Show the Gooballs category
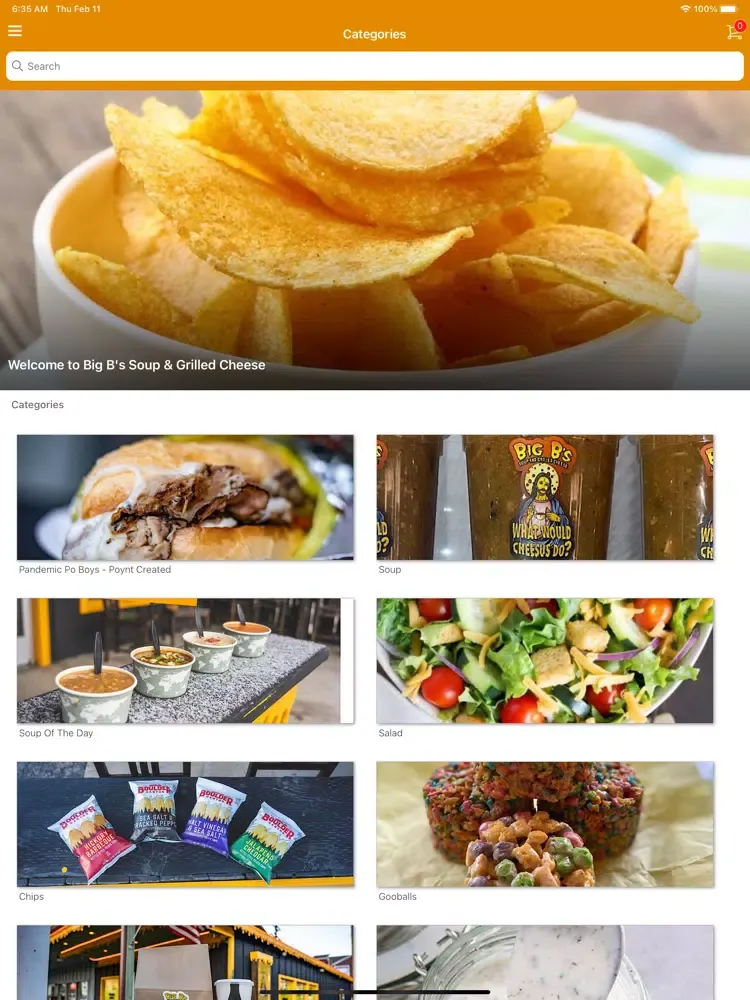 click(545, 824)
